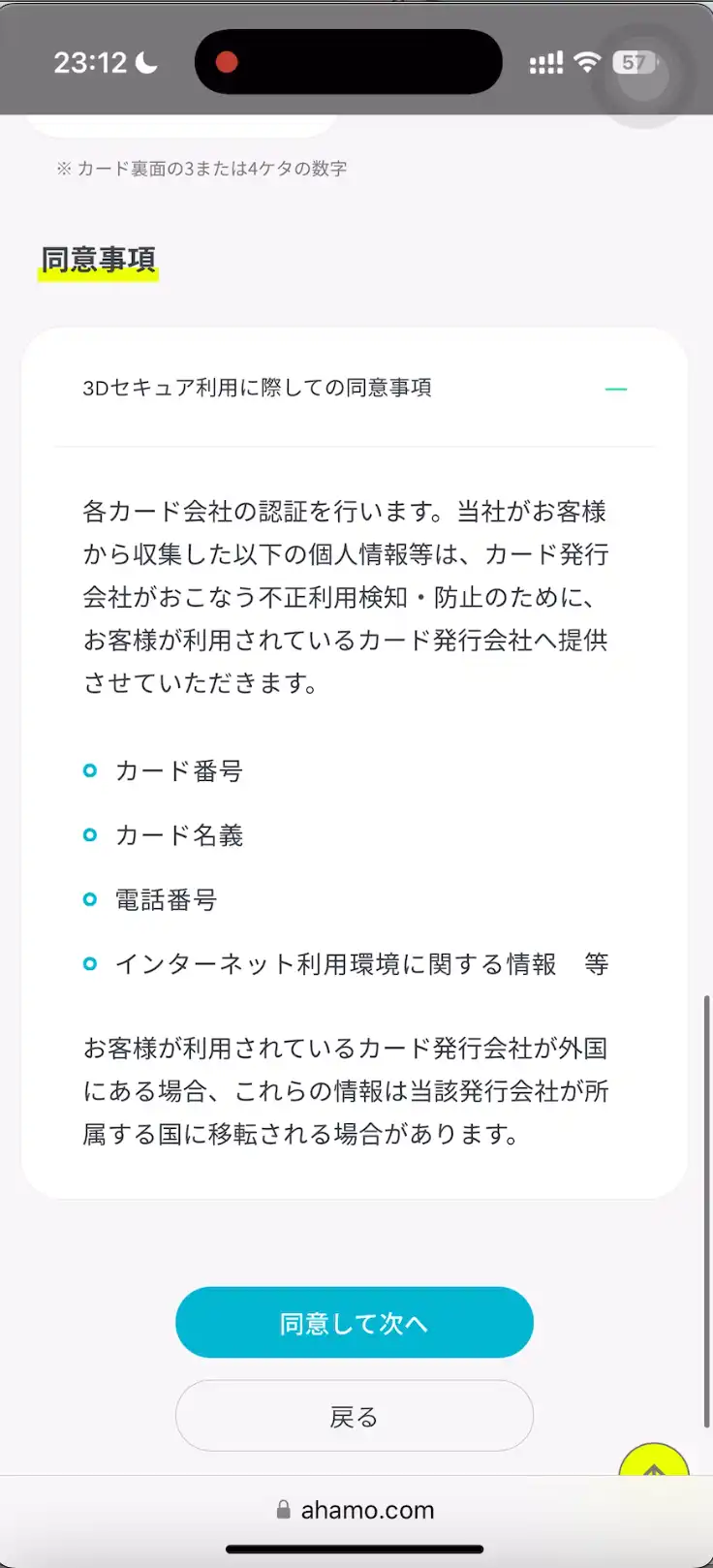The height and width of the screenshot is (1568, 713).
Task: Tap the bullet beside インターネット利用環境 item
Action: pyautogui.click(x=89, y=962)
